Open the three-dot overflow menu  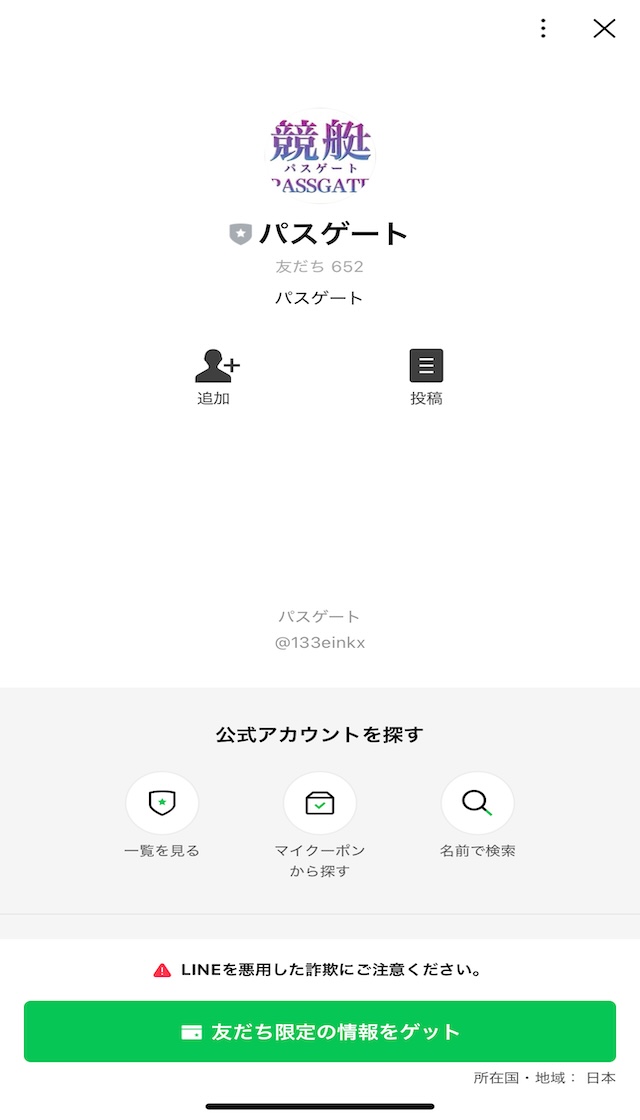(x=543, y=29)
